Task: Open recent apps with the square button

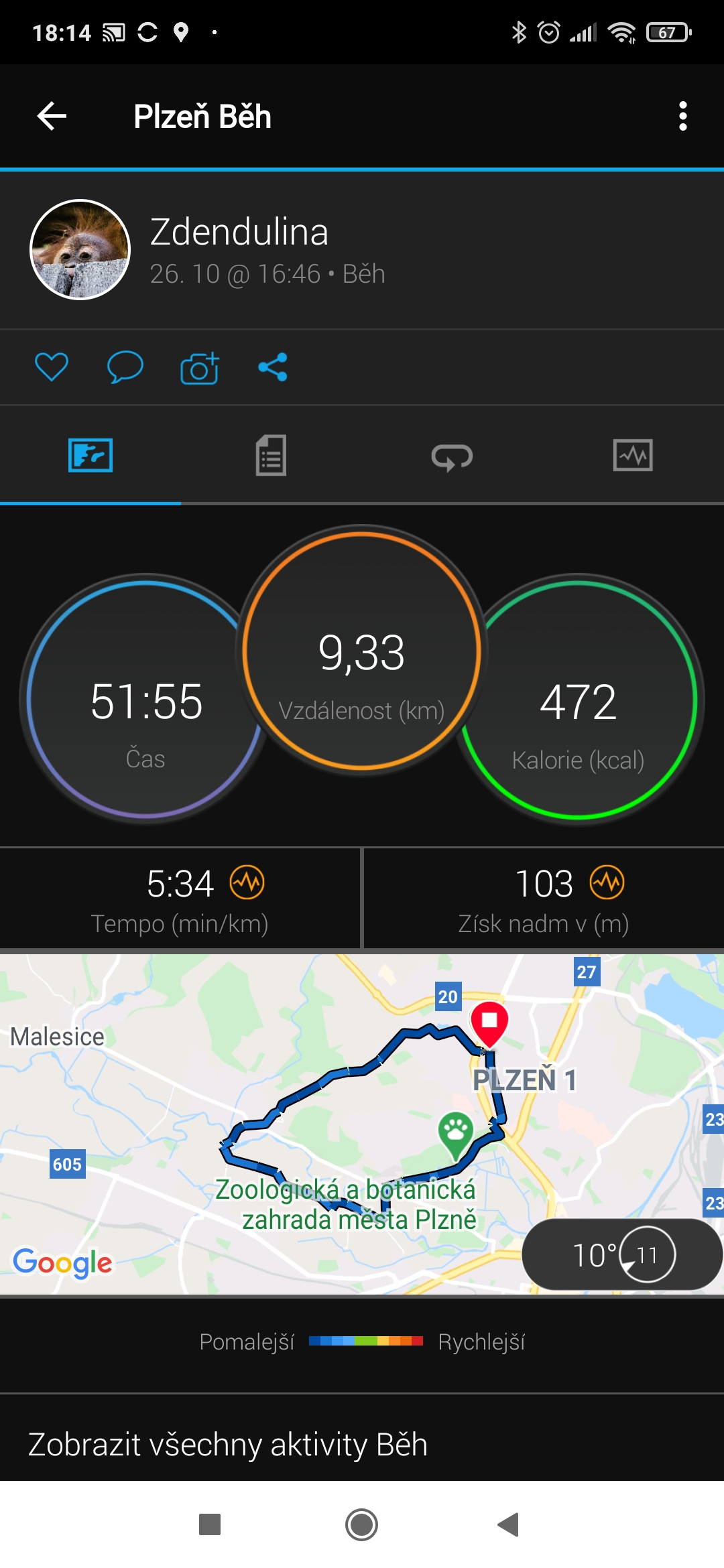Action: (x=210, y=1524)
